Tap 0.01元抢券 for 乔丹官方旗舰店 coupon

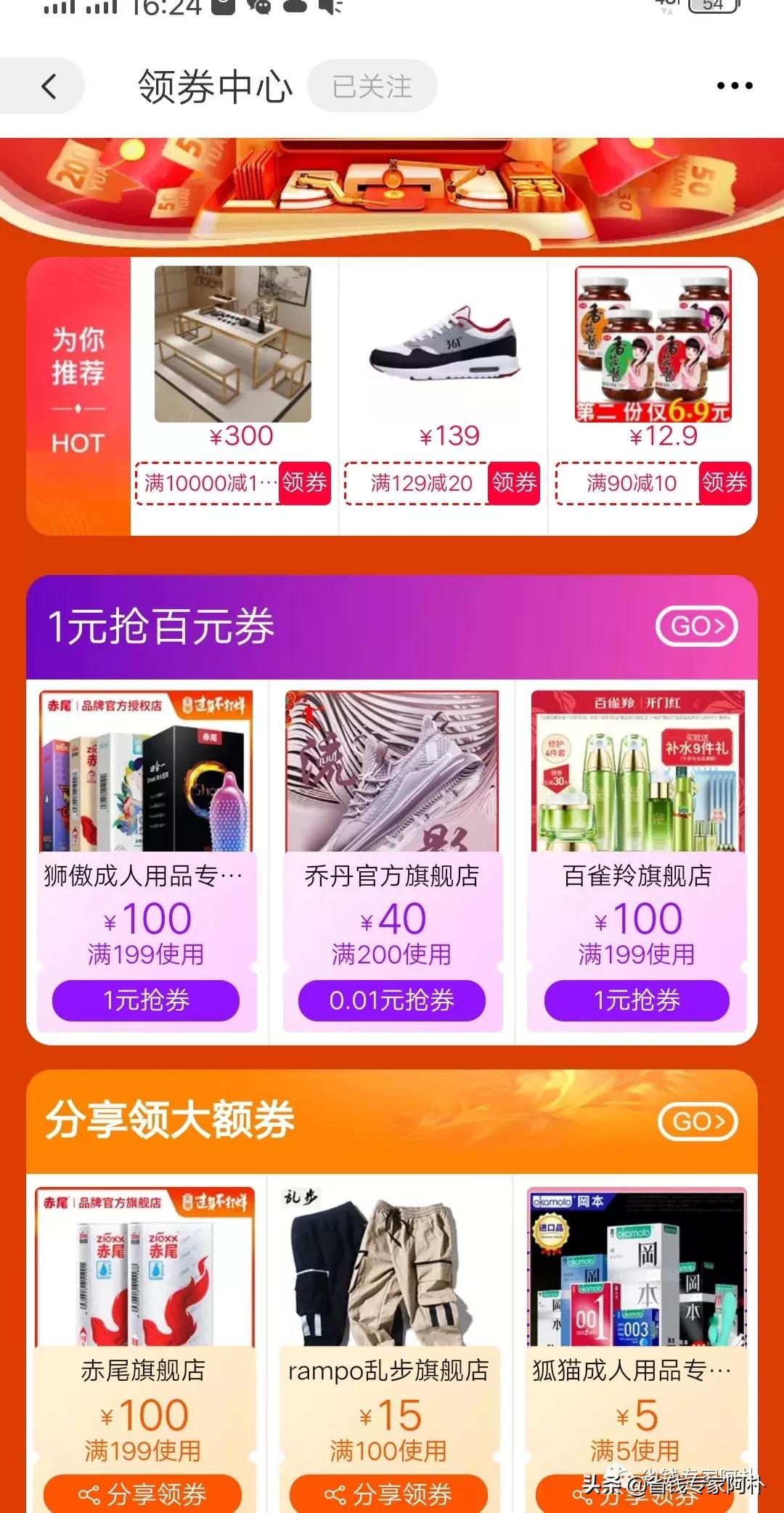(x=392, y=1000)
